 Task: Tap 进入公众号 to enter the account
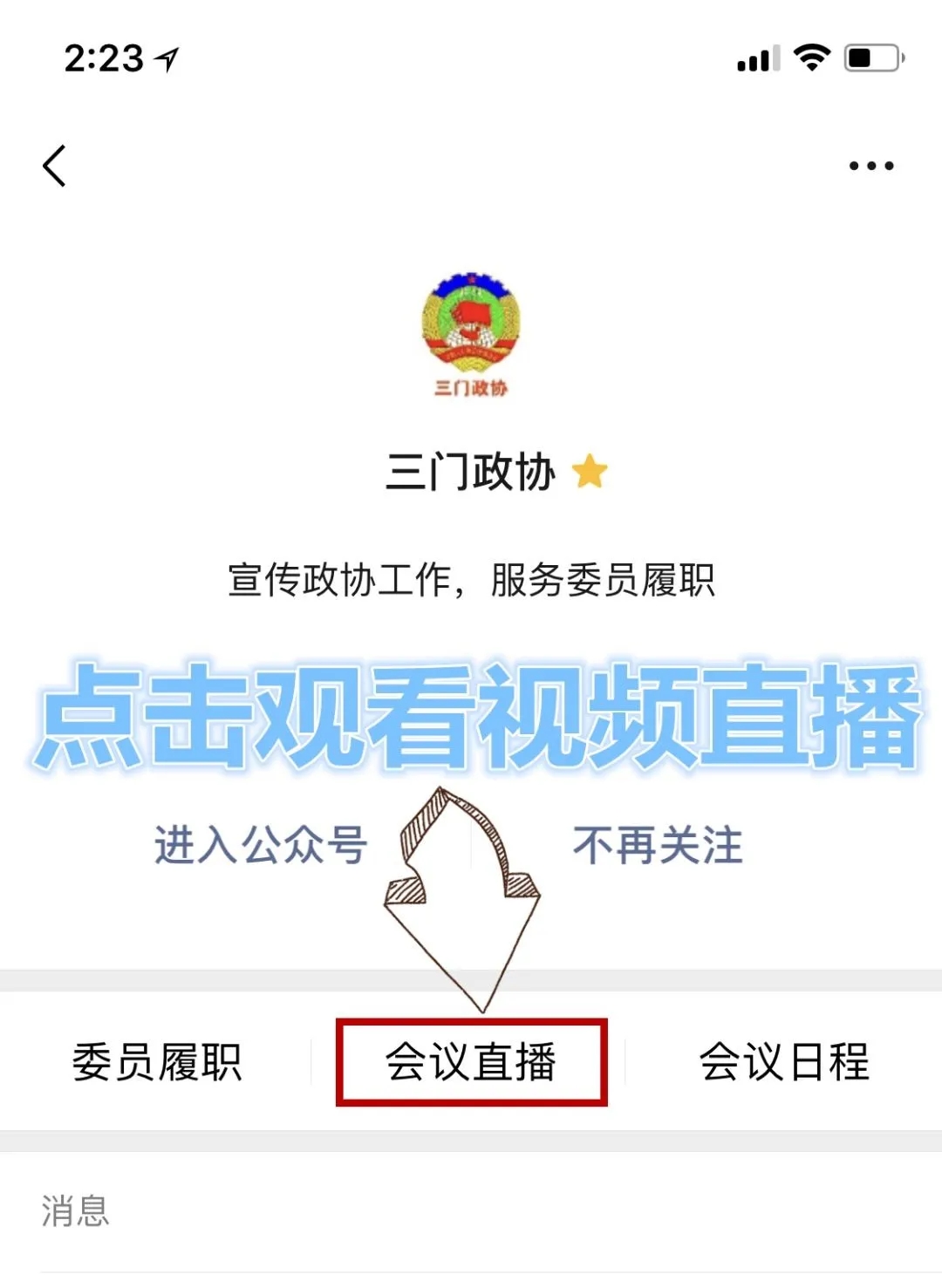[x=261, y=845]
